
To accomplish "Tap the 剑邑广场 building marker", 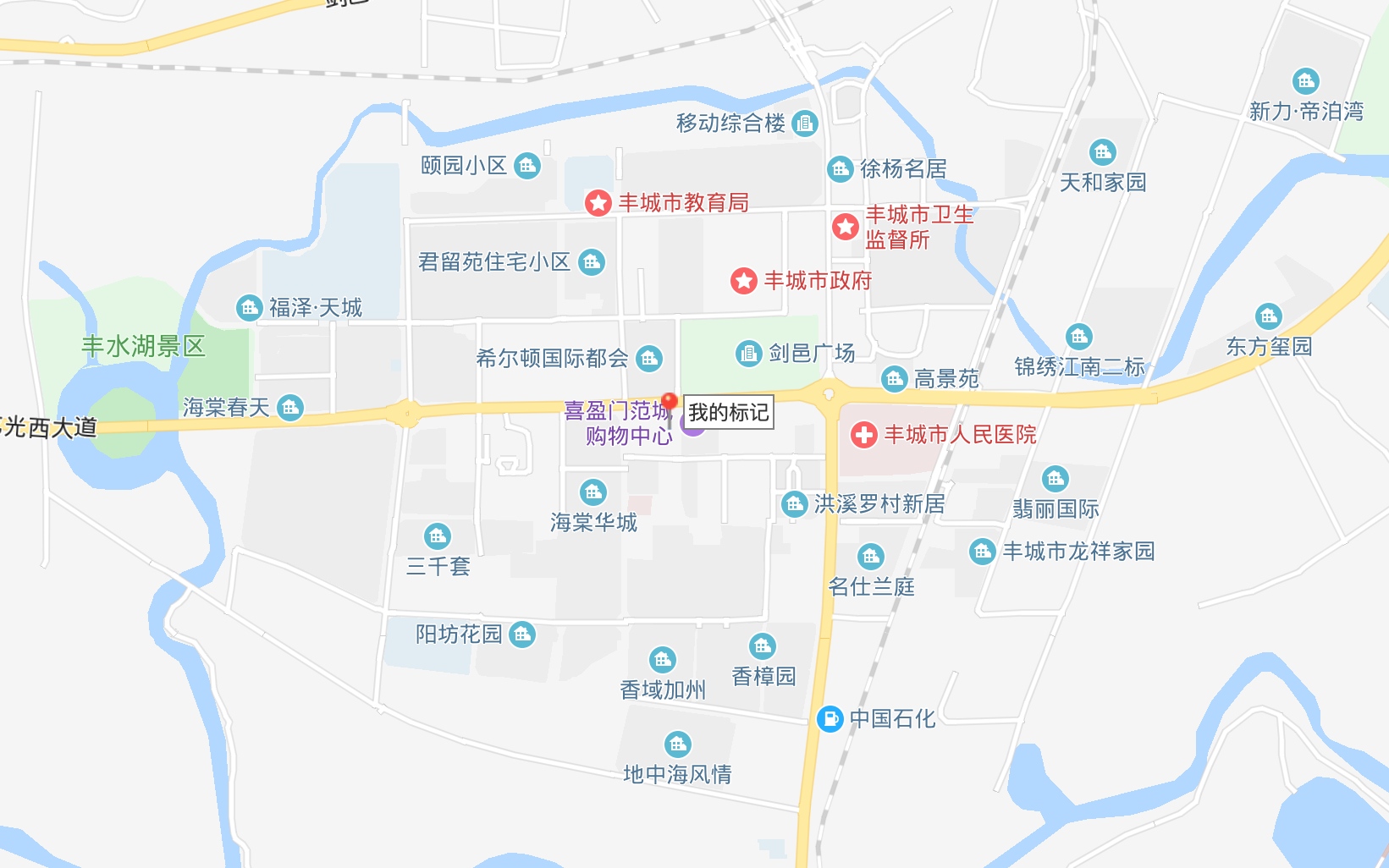I will coord(749,353).
